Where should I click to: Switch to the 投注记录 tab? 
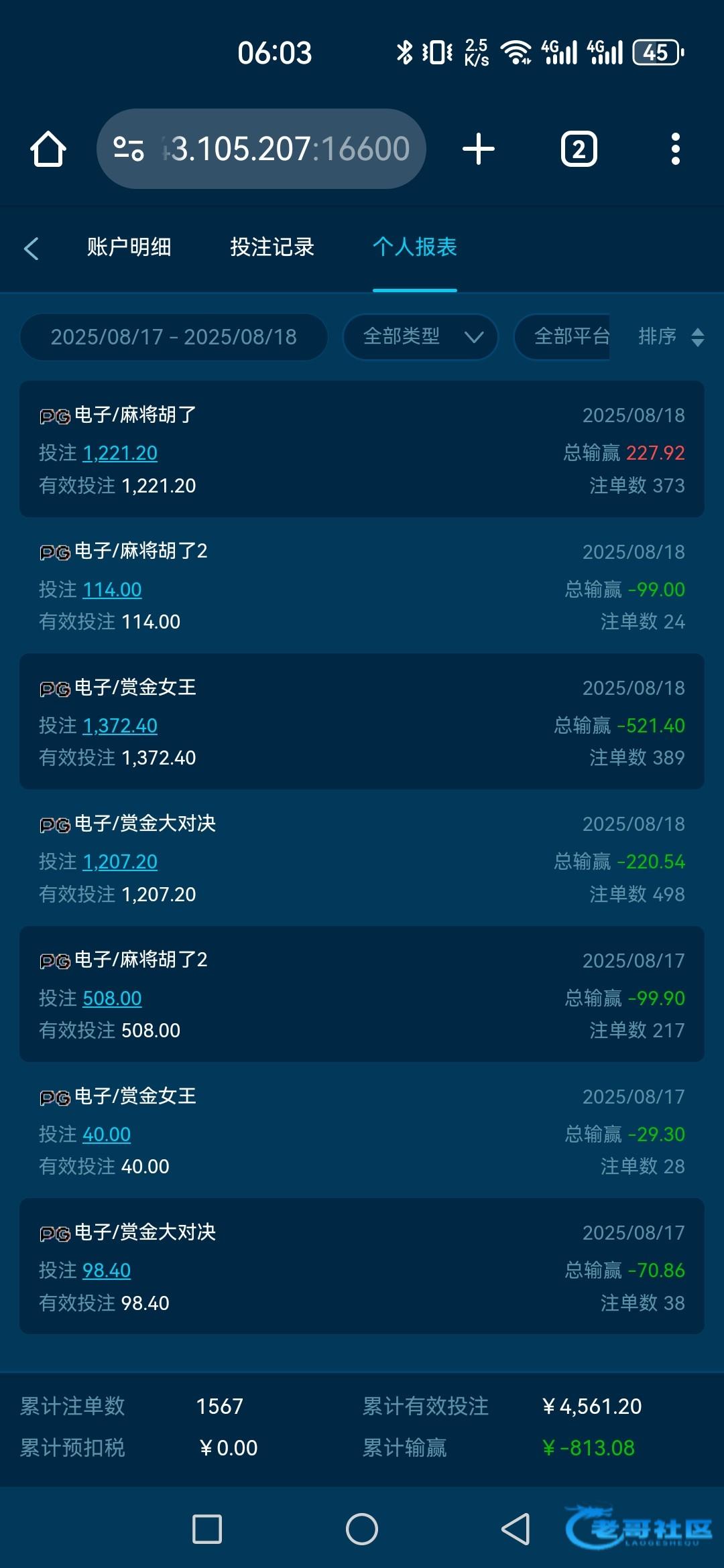(272, 247)
